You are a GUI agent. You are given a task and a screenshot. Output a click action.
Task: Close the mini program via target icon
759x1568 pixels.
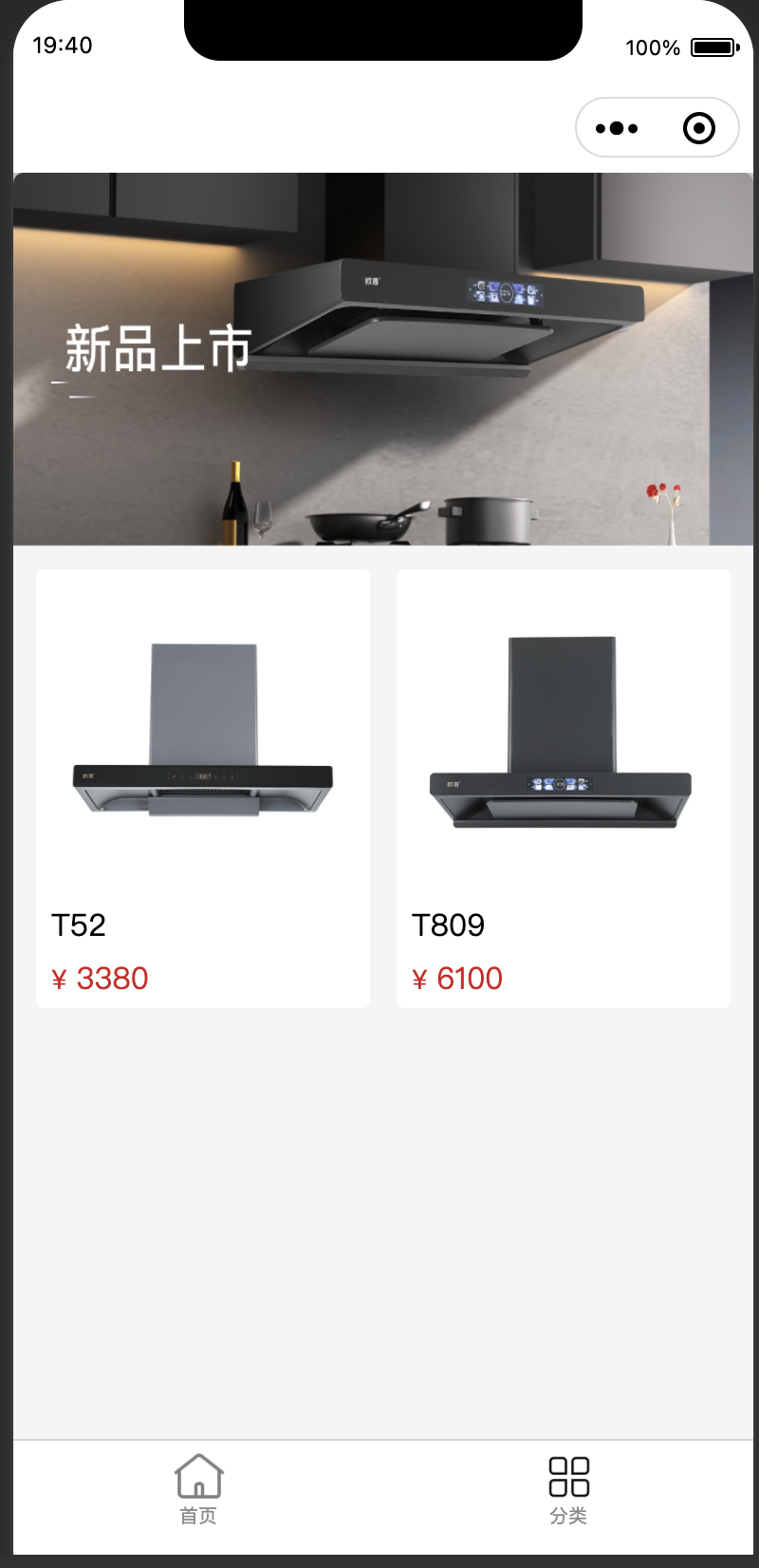699,128
